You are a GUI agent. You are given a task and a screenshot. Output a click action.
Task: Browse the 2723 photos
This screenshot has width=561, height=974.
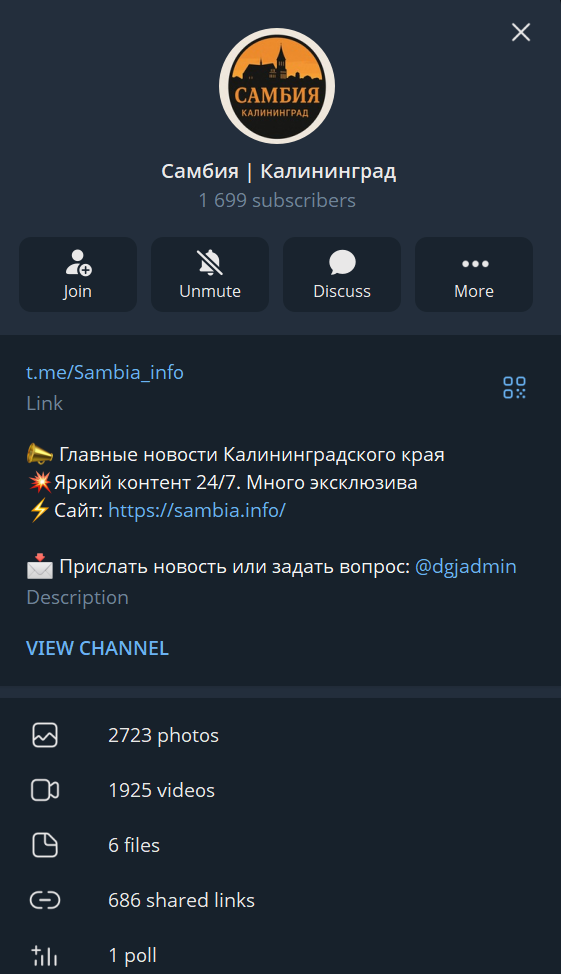(x=280, y=735)
